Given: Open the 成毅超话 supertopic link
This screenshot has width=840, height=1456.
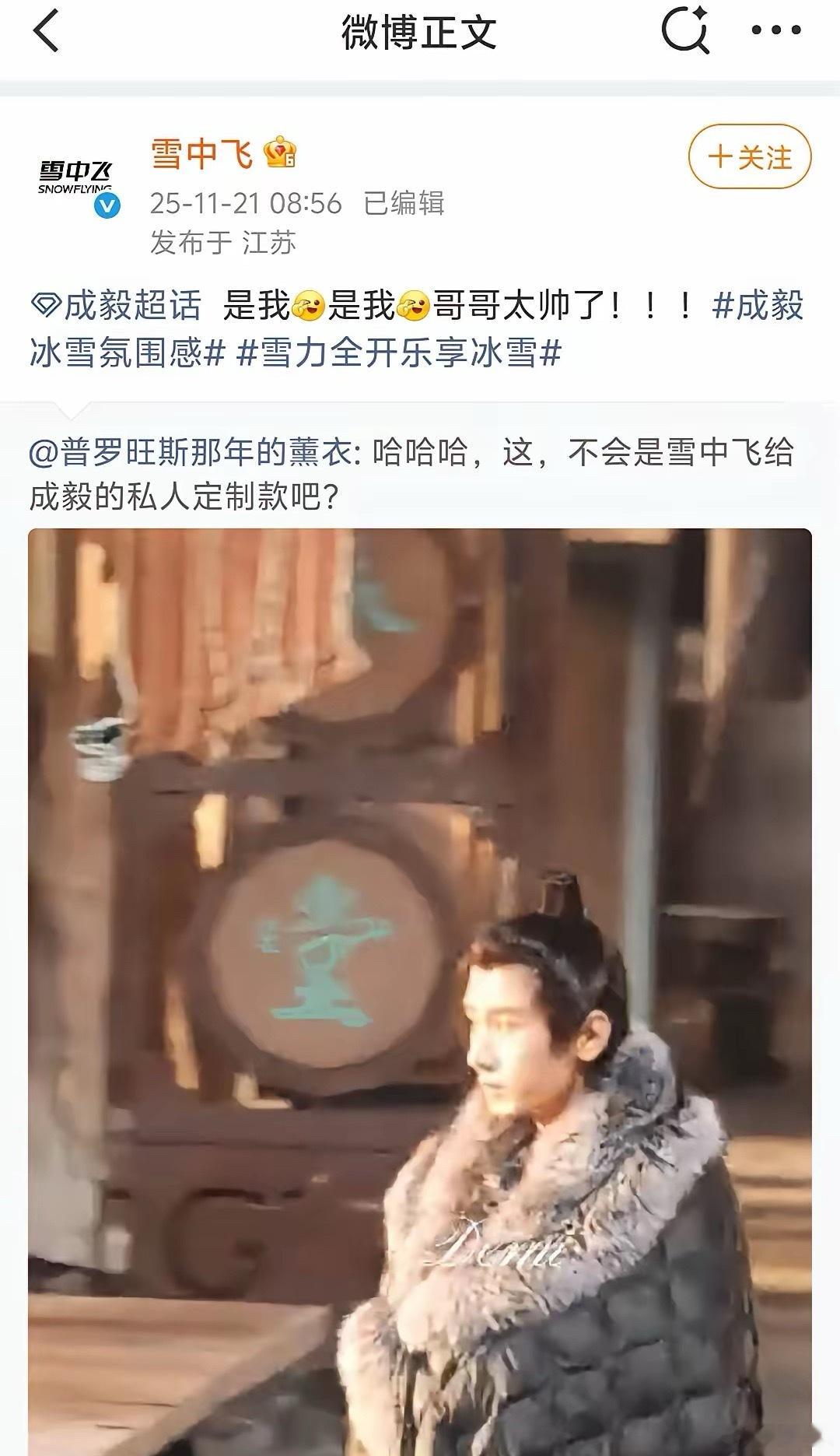Looking at the screenshot, I should coord(134,303).
